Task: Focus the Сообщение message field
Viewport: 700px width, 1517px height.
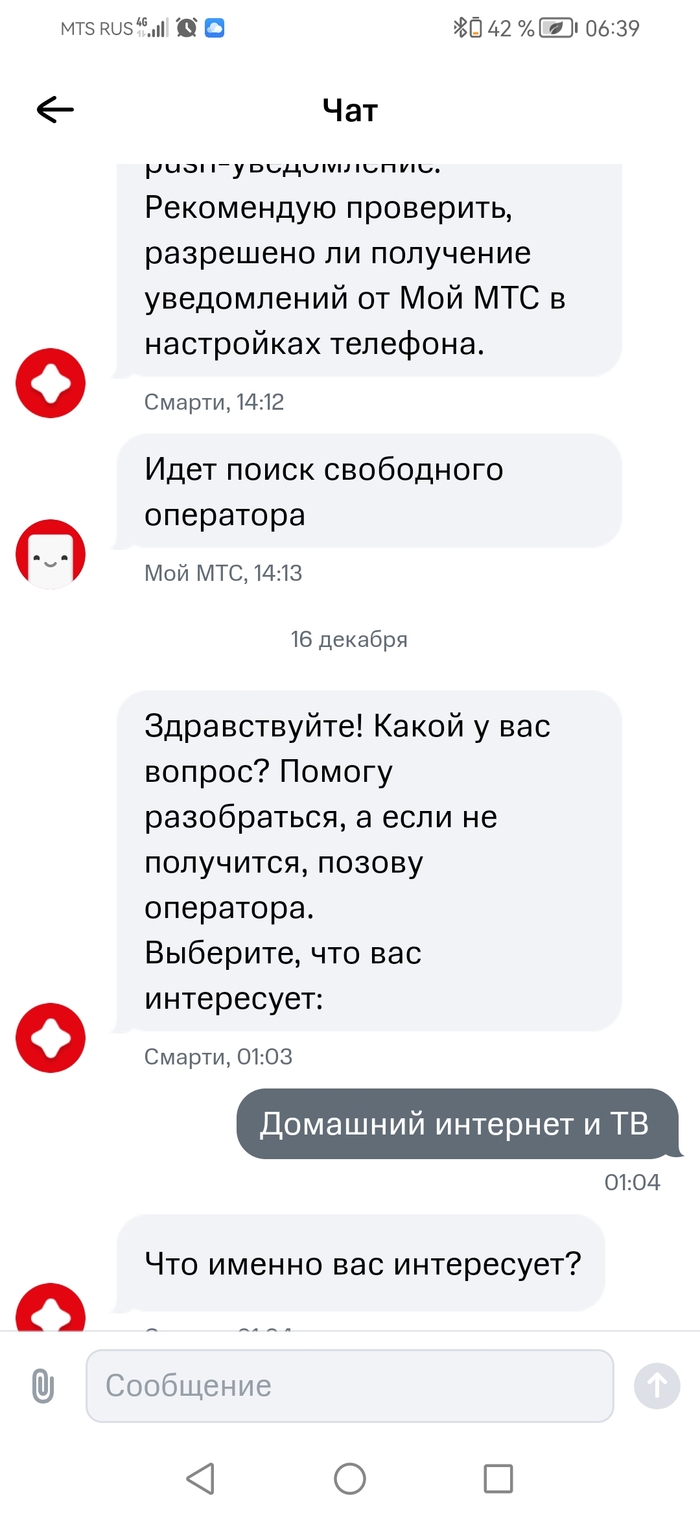Action: point(349,1386)
